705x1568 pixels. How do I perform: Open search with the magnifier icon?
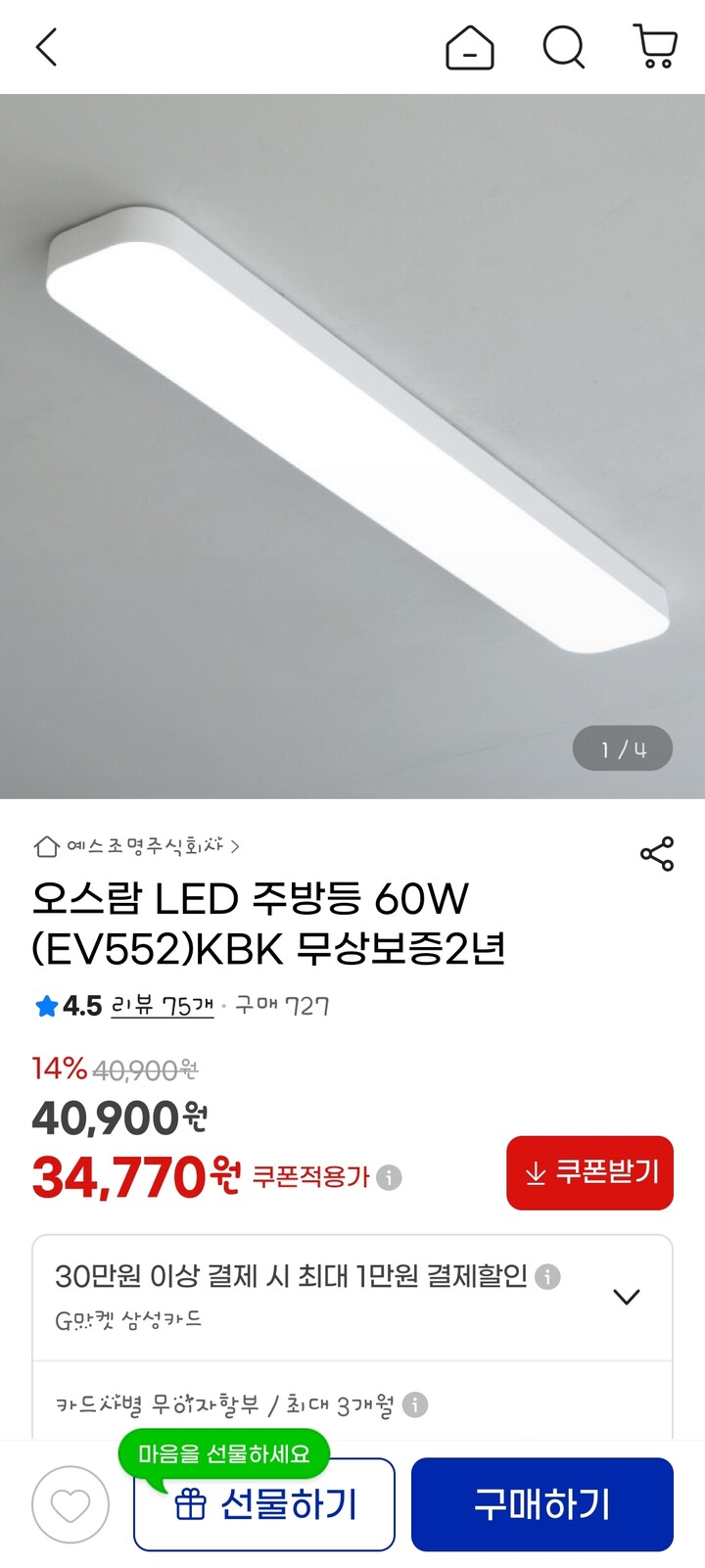pyautogui.click(x=564, y=46)
